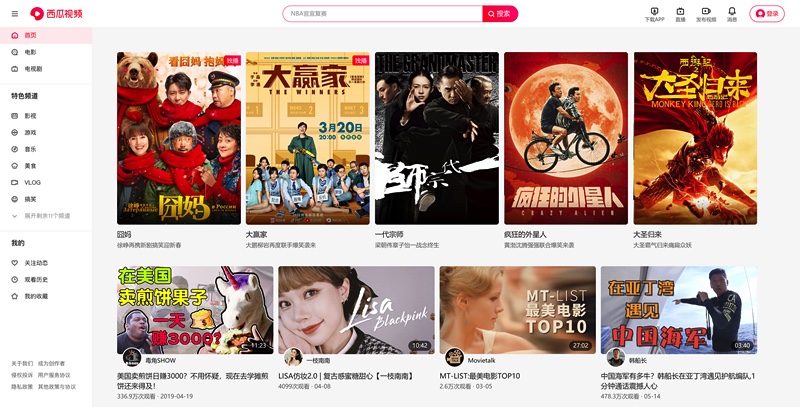
Task: Tap the NBA search input field
Action: pos(385,14)
